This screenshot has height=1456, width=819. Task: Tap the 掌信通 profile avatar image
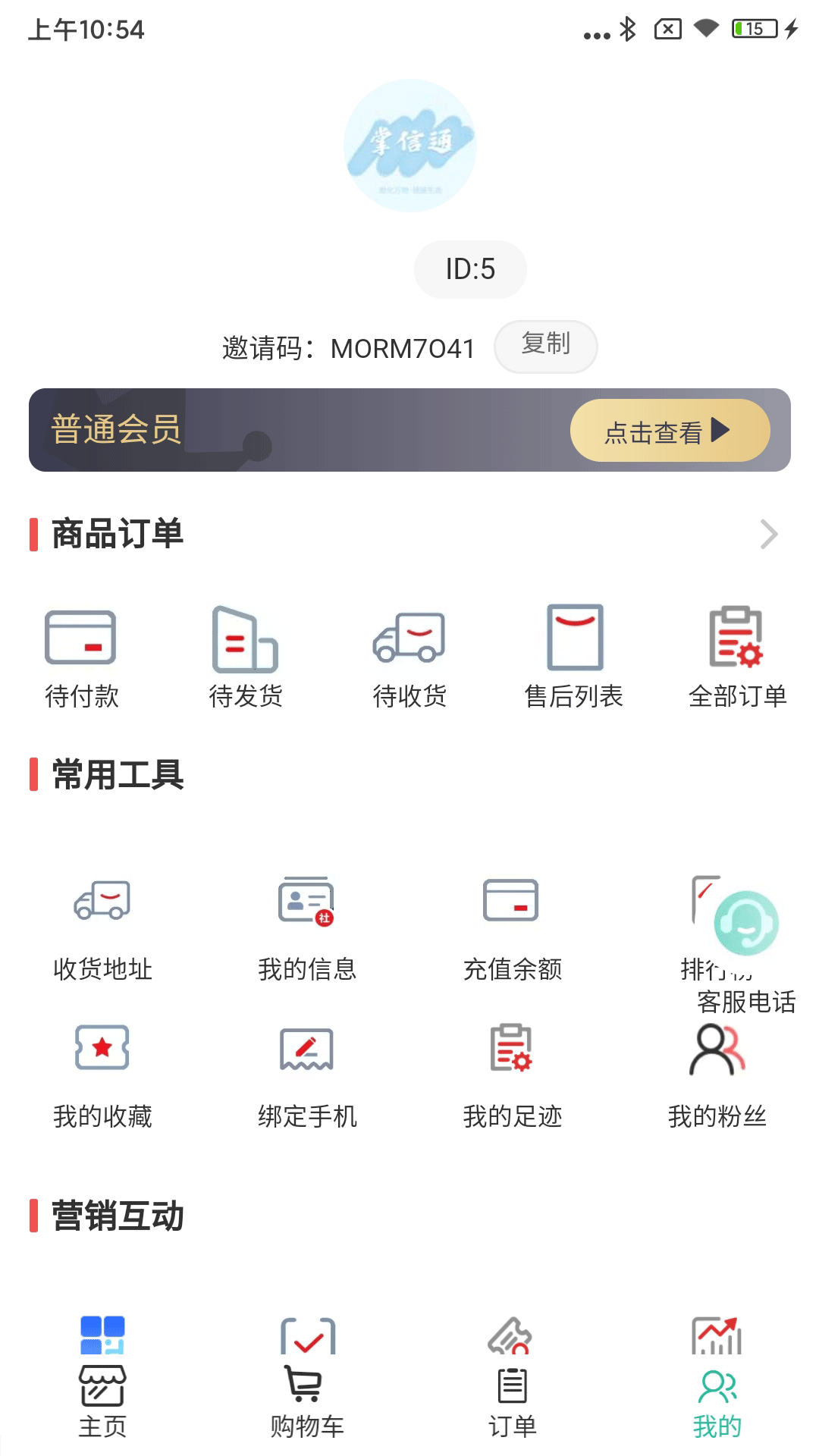click(409, 147)
